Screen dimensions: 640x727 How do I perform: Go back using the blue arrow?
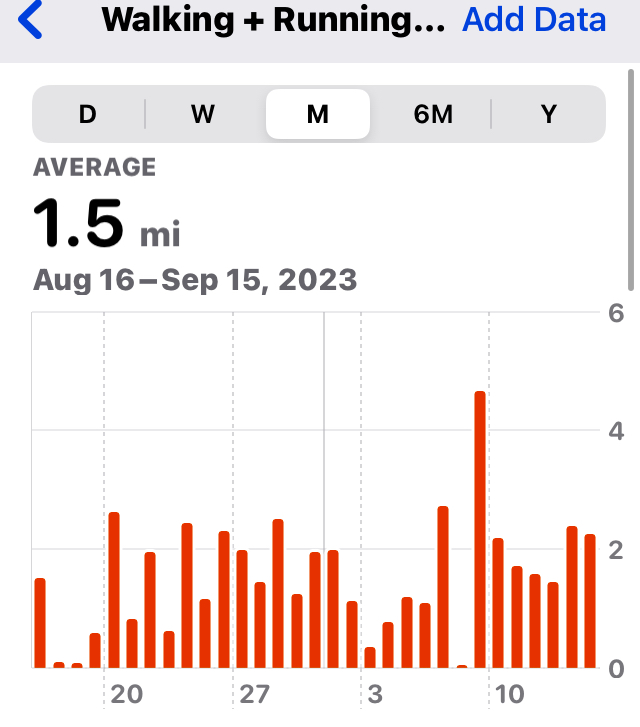(x=31, y=20)
